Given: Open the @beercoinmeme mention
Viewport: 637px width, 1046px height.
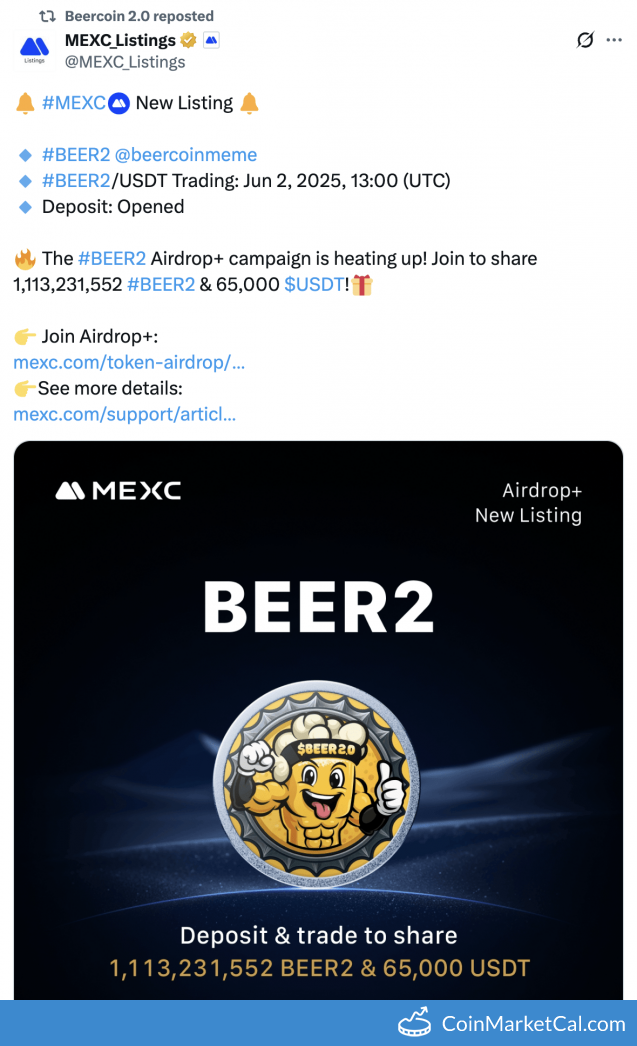Looking at the screenshot, I should point(186,155).
